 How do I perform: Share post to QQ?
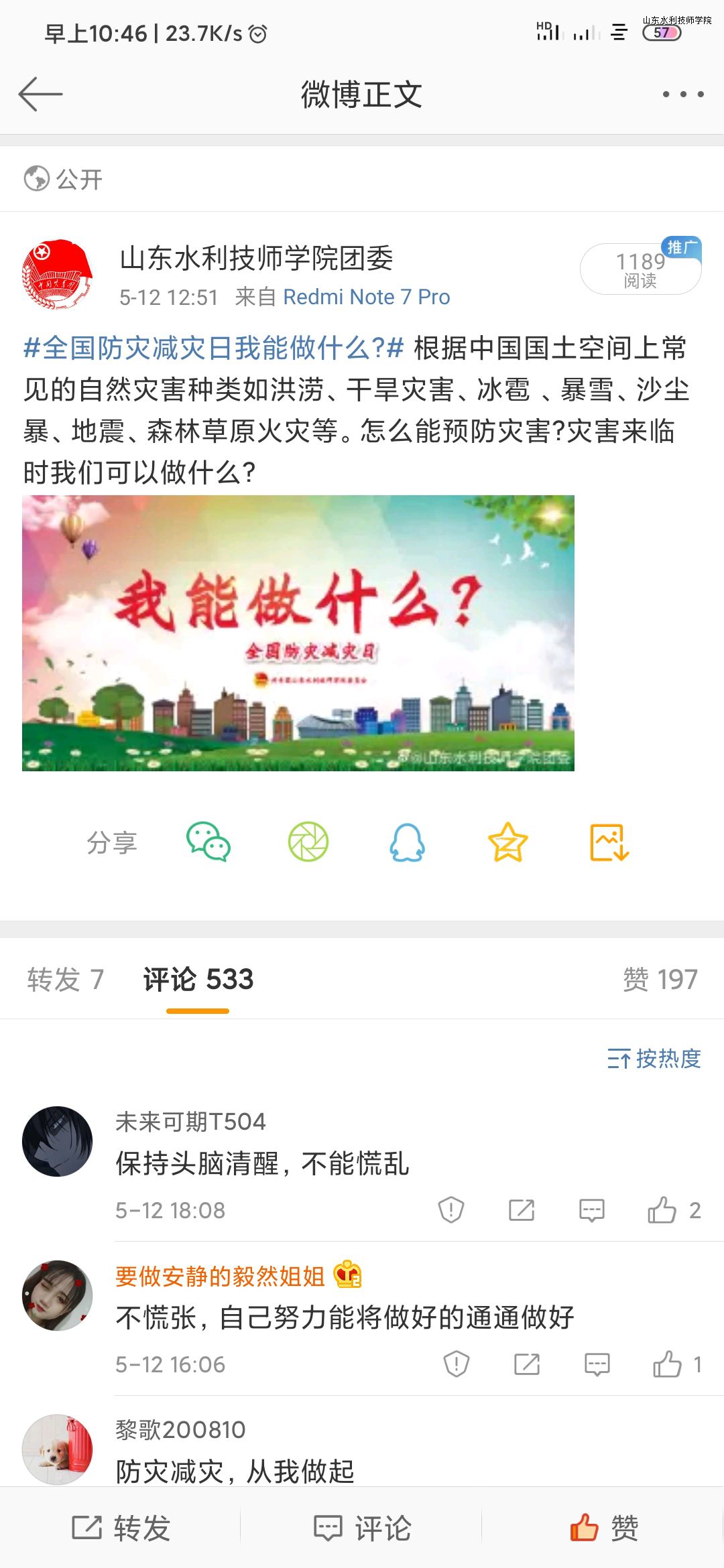point(408,842)
